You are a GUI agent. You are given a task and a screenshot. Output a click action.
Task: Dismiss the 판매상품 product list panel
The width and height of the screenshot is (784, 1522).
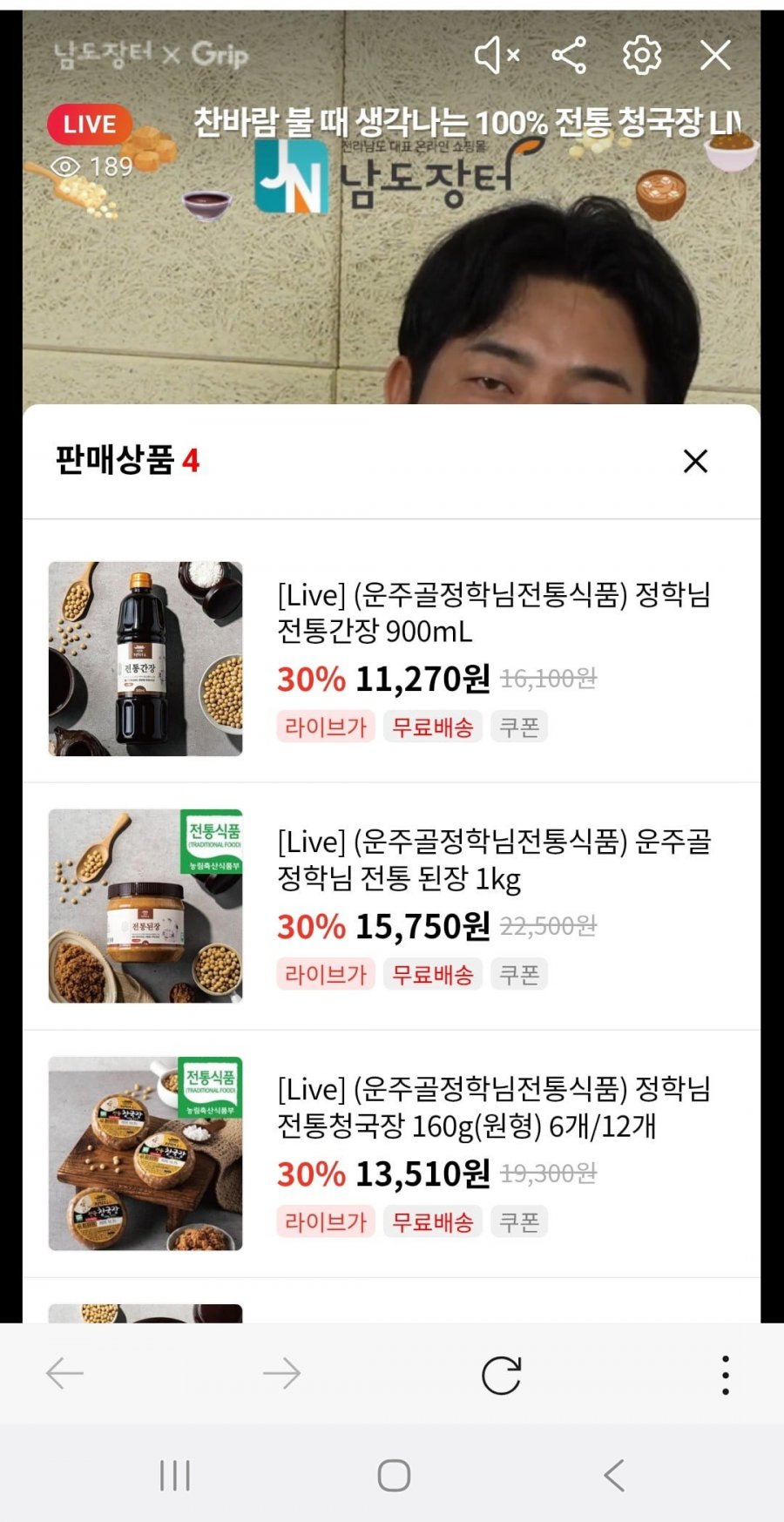(x=695, y=461)
